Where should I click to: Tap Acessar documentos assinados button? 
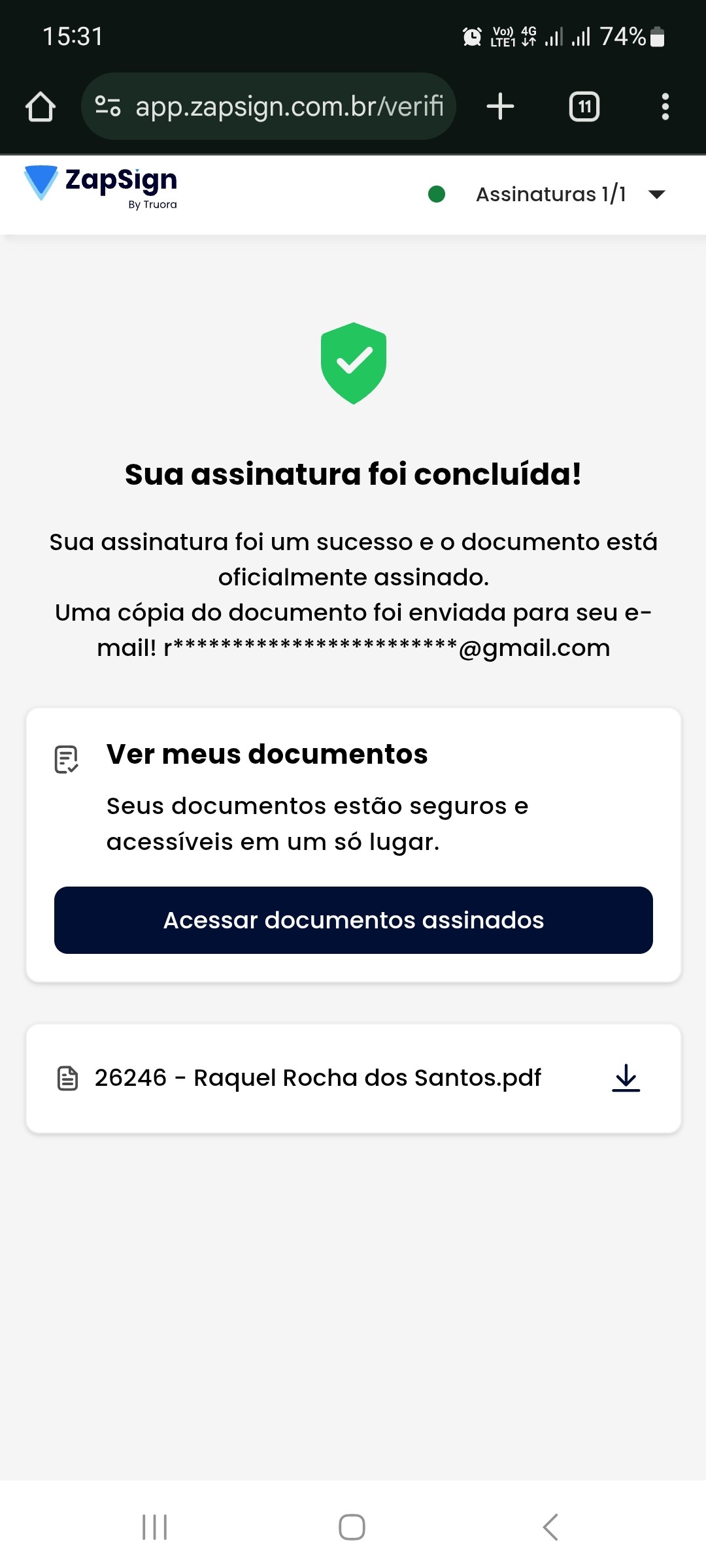click(x=353, y=920)
